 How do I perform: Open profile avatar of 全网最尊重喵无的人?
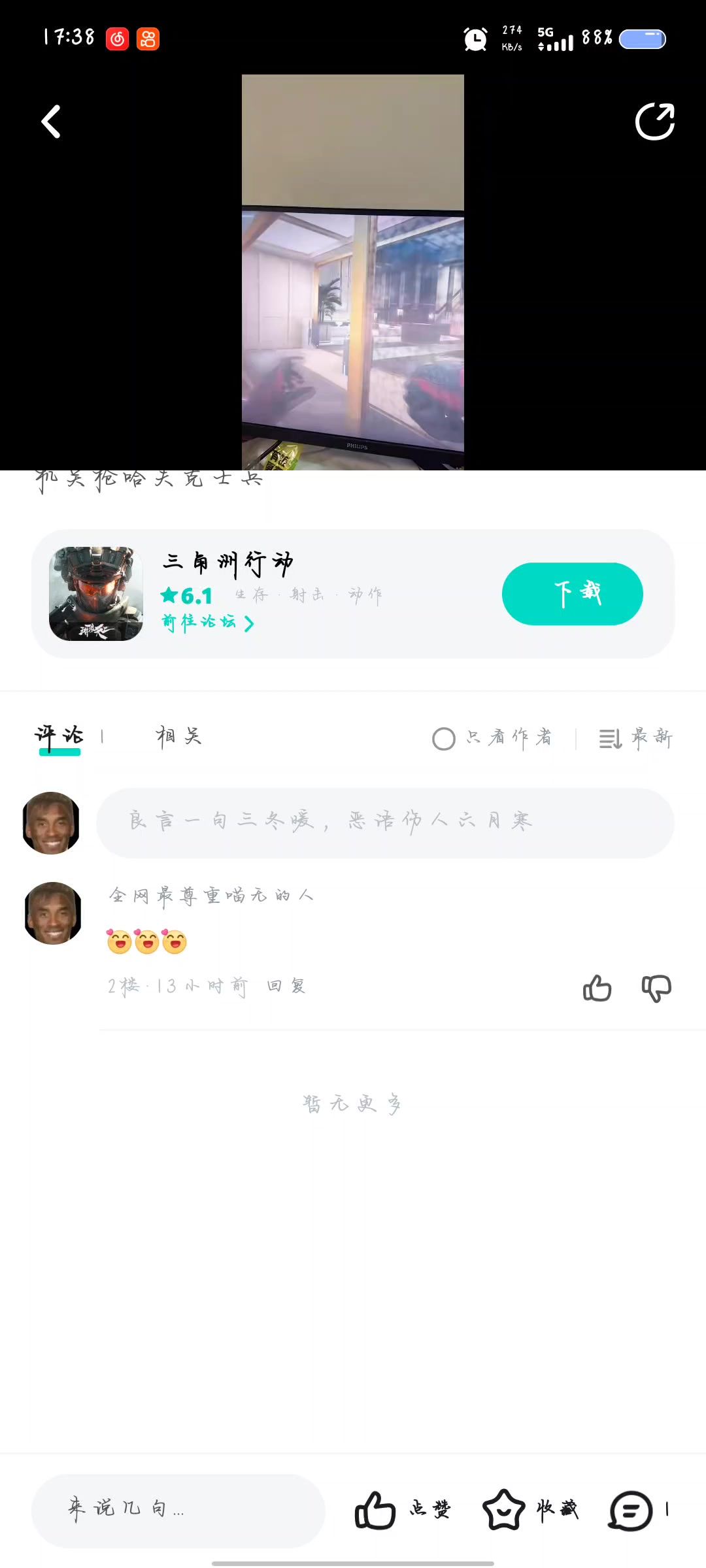[53, 913]
